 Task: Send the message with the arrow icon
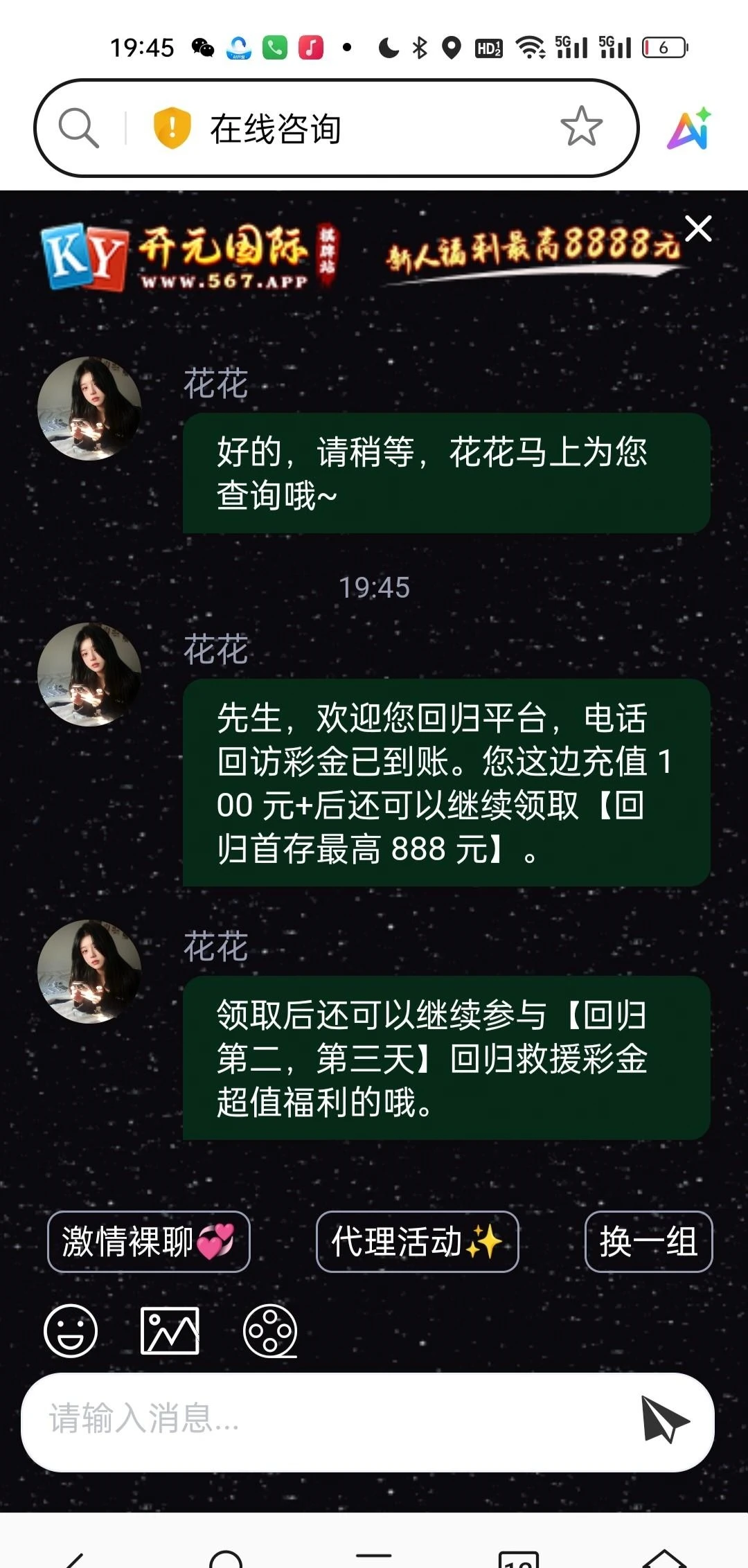664,1418
